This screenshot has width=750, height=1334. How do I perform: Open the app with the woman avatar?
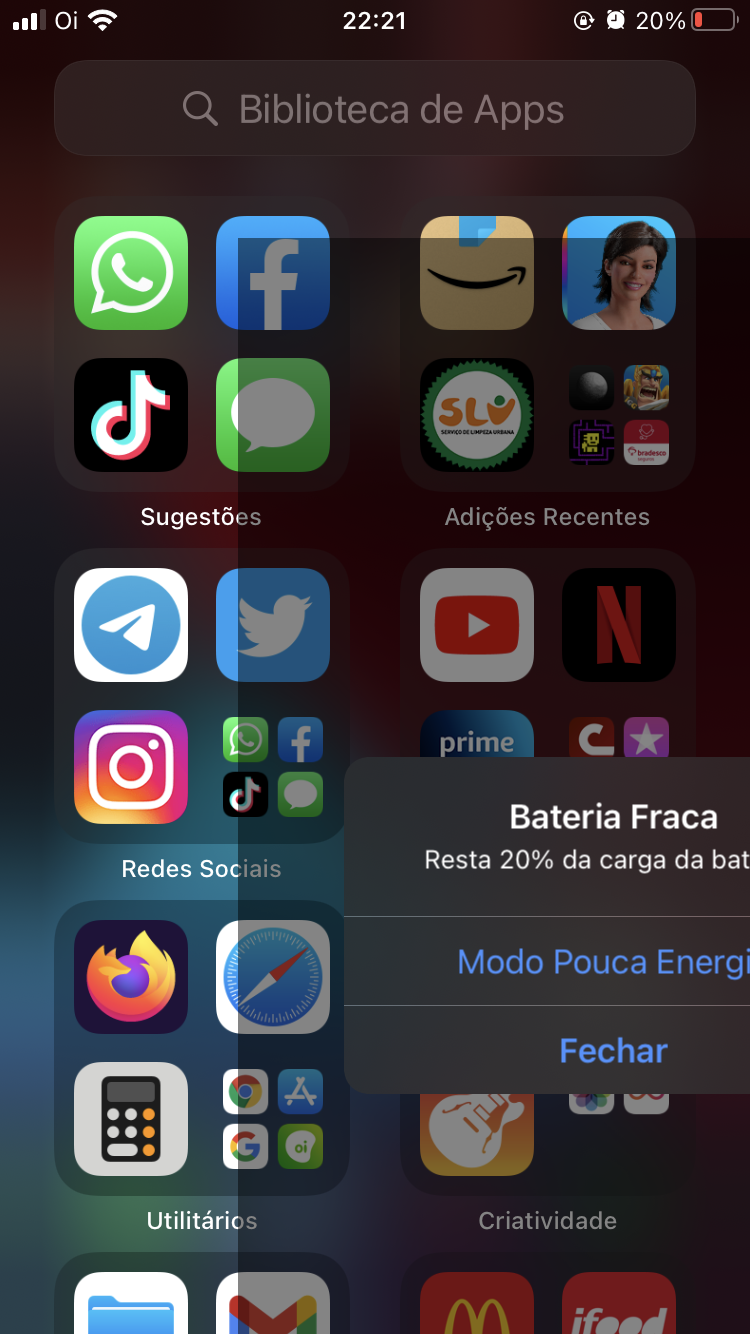619,273
